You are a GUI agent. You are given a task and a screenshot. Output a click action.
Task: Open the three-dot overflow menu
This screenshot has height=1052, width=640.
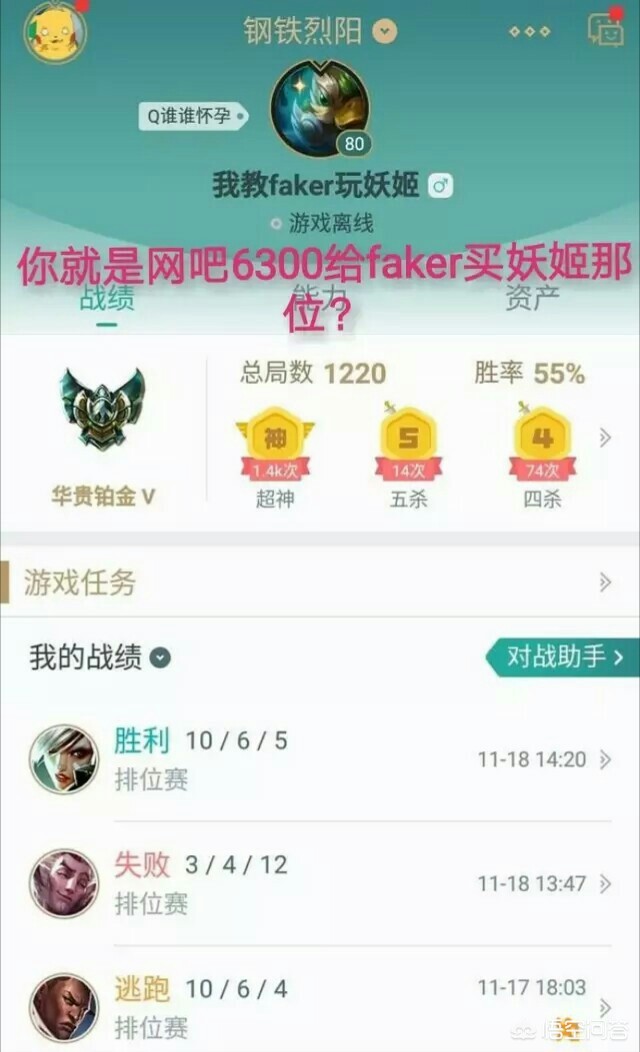pyautogui.click(x=529, y=31)
